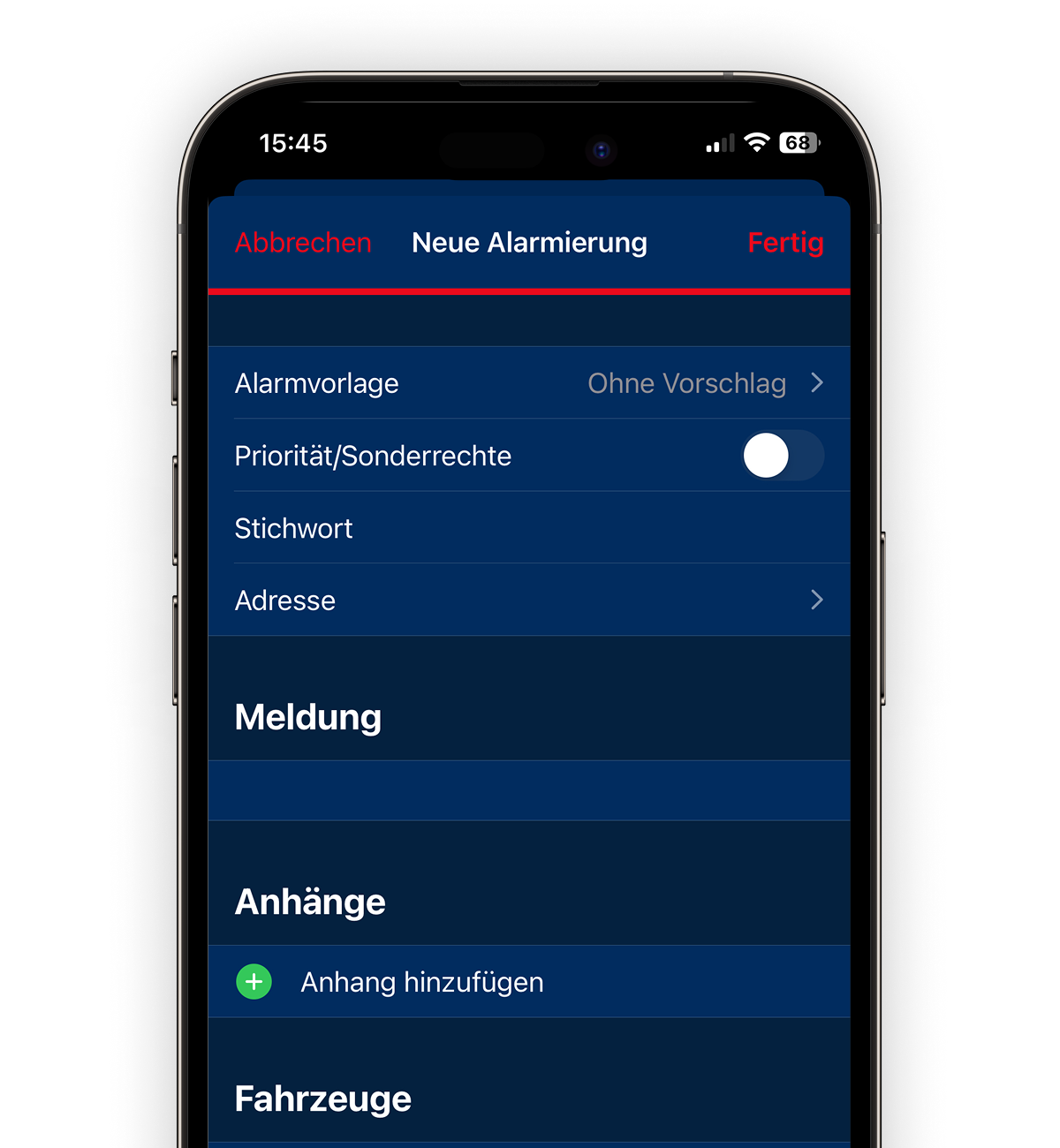Screen dimensions: 1060x1148
Task: Open the Fahrzeuge section
Action: coord(322,1098)
